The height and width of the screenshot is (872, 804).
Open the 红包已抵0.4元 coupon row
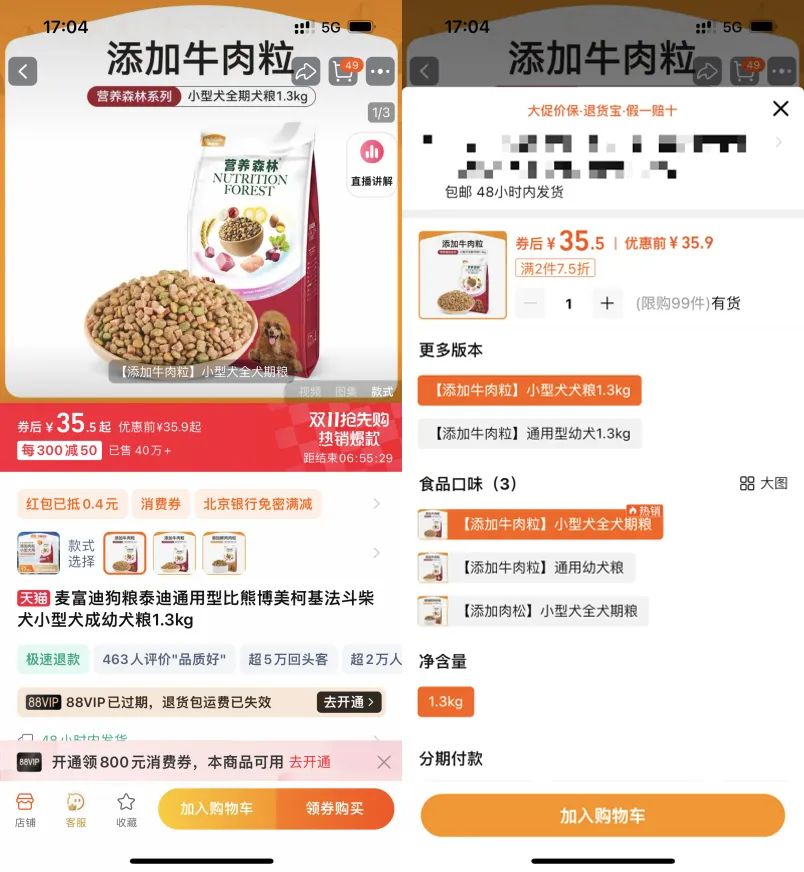pos(72,504)
